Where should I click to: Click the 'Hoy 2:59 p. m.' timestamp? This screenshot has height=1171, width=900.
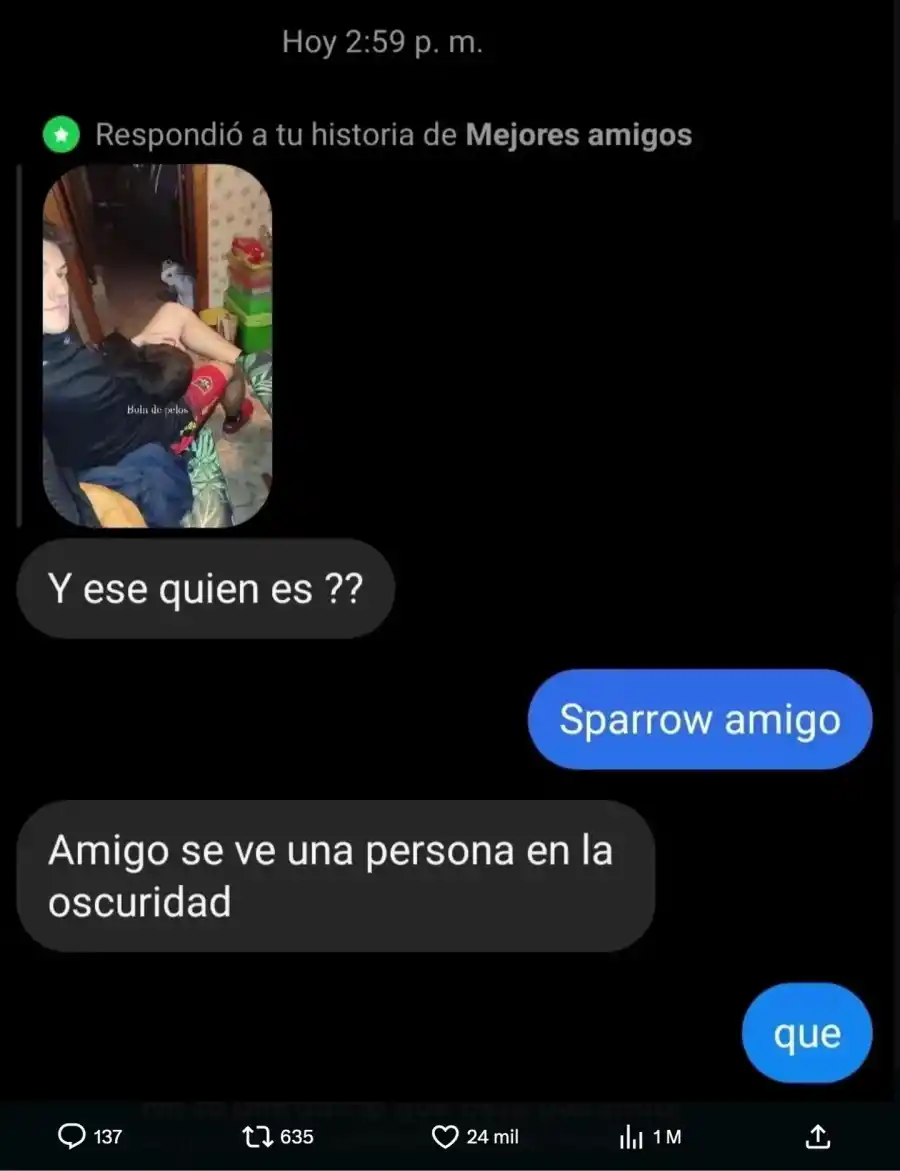click(x=380, y=42)
